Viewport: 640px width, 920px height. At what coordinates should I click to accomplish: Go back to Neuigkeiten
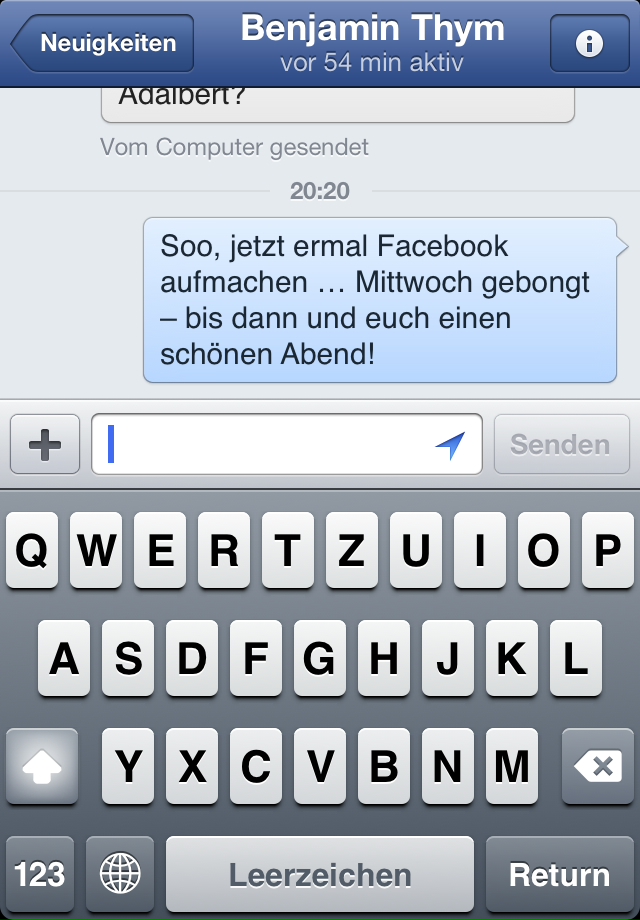(x=102, y=43)
